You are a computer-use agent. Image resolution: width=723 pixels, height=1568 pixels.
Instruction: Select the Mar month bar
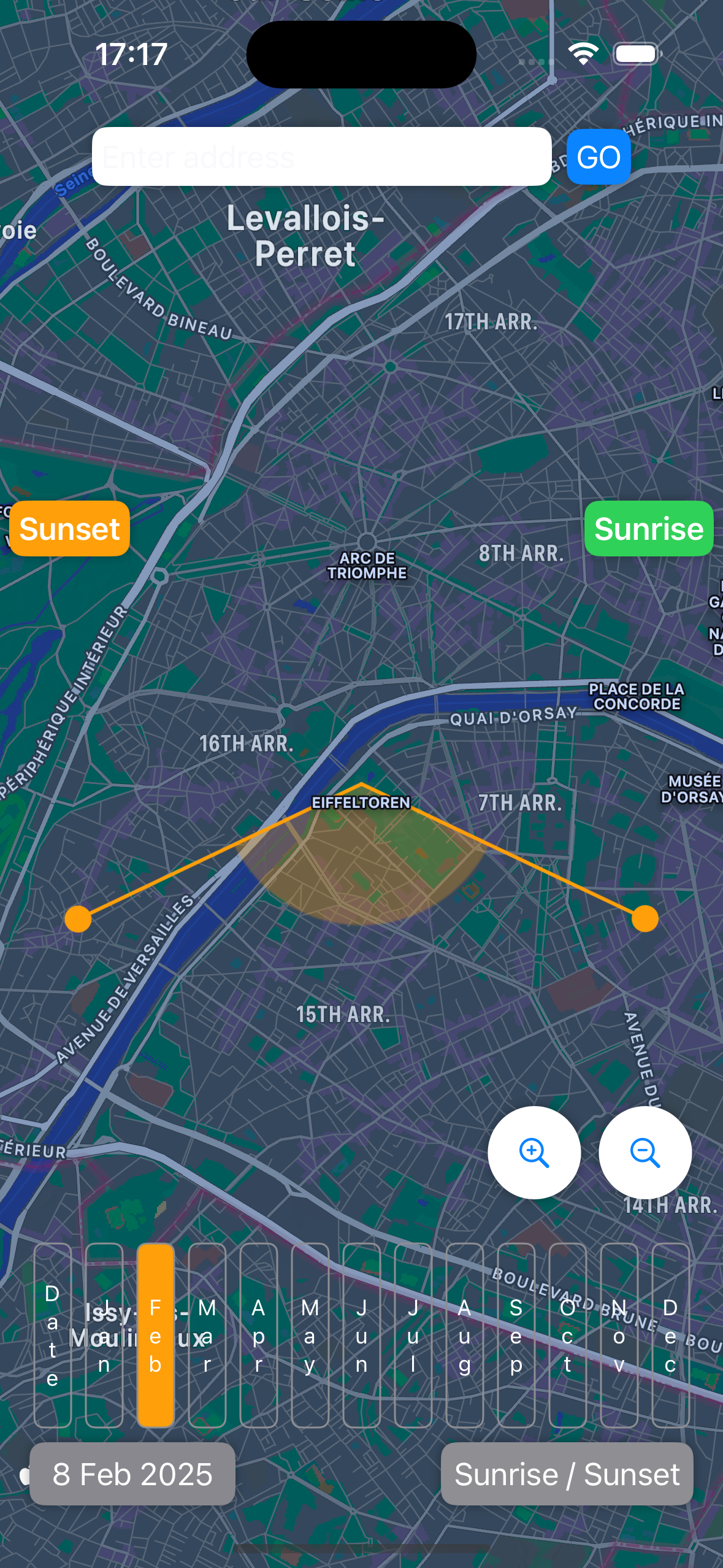point(207,1335)
